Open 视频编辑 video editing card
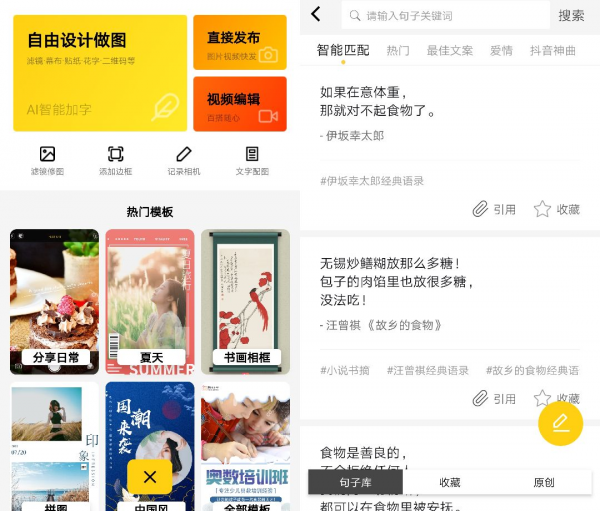Screen dimensions: 600x511 pos(240,104)
